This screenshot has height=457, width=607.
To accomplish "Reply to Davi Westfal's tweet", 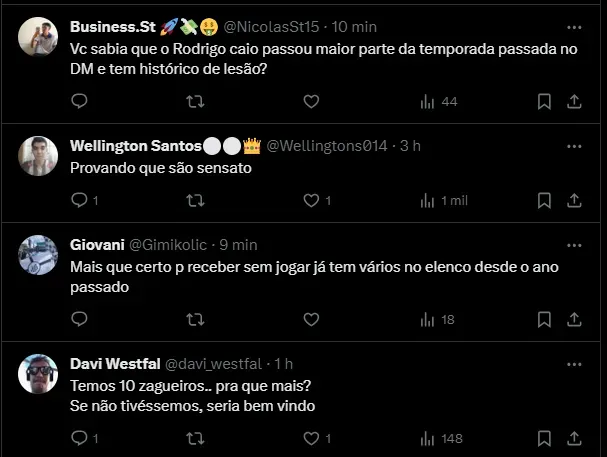I will (x=80, y=438).
